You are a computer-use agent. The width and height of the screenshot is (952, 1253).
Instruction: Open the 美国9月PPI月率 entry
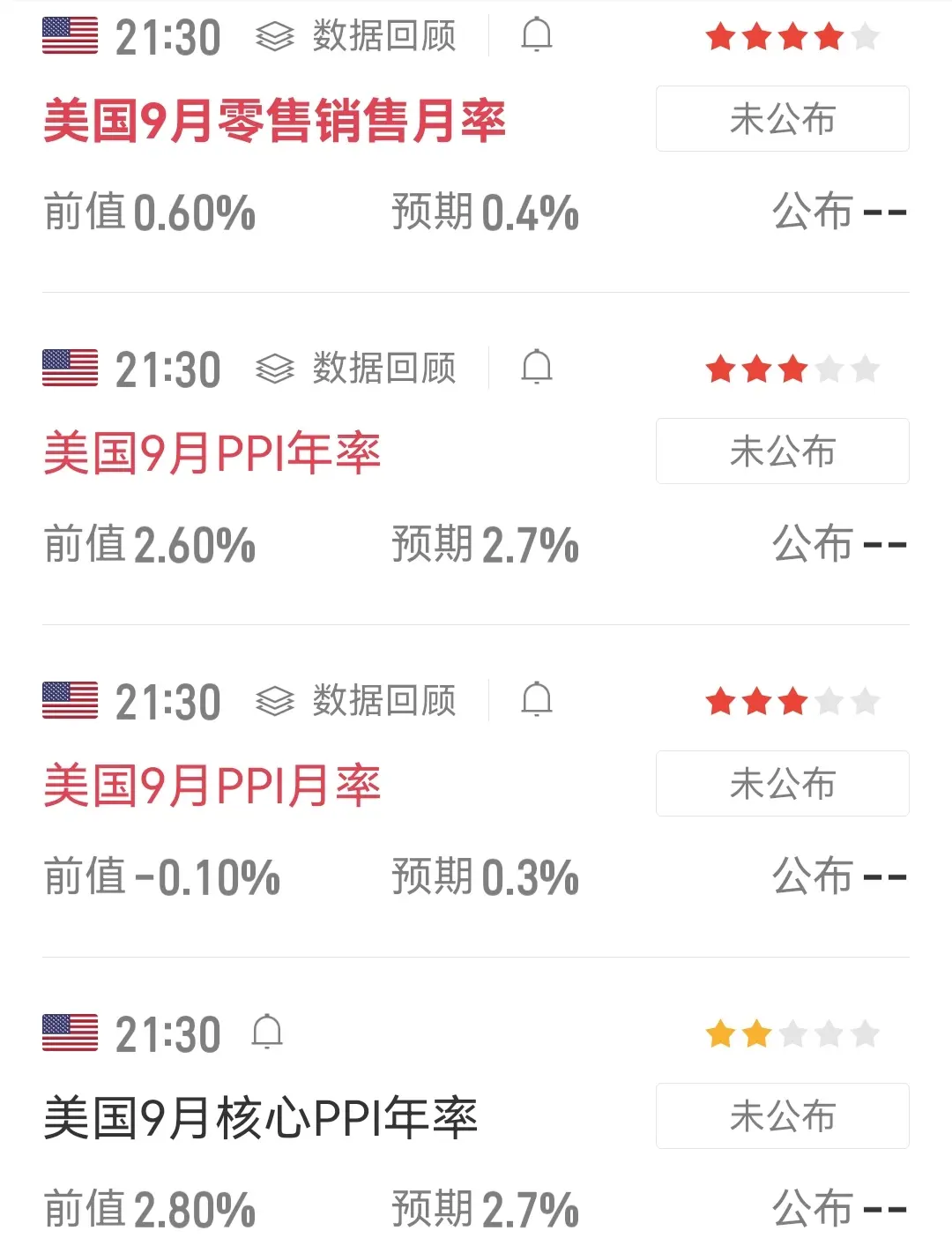(x=212, y=786)
